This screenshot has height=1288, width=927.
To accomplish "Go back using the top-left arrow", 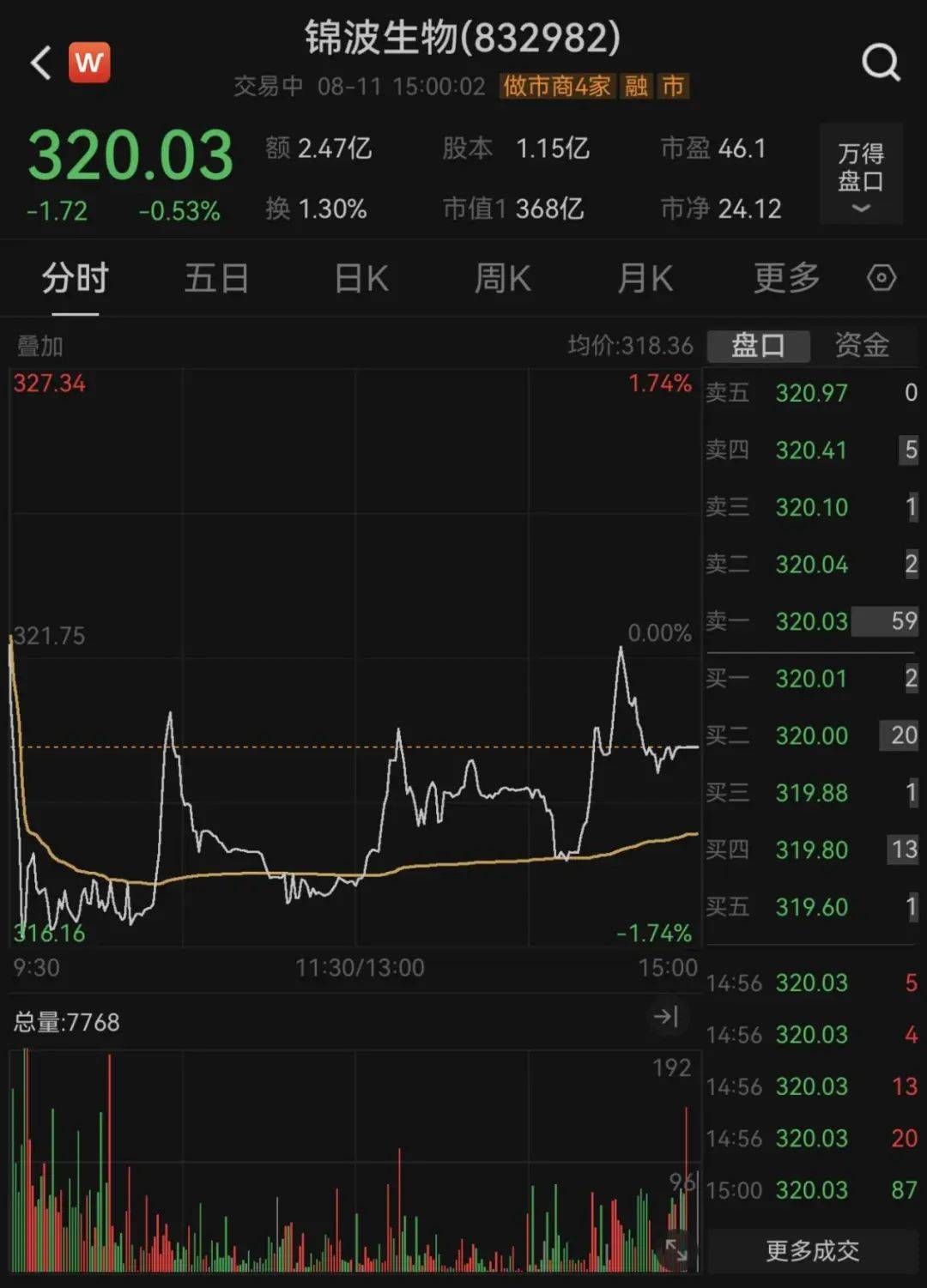I will (40, 63).
